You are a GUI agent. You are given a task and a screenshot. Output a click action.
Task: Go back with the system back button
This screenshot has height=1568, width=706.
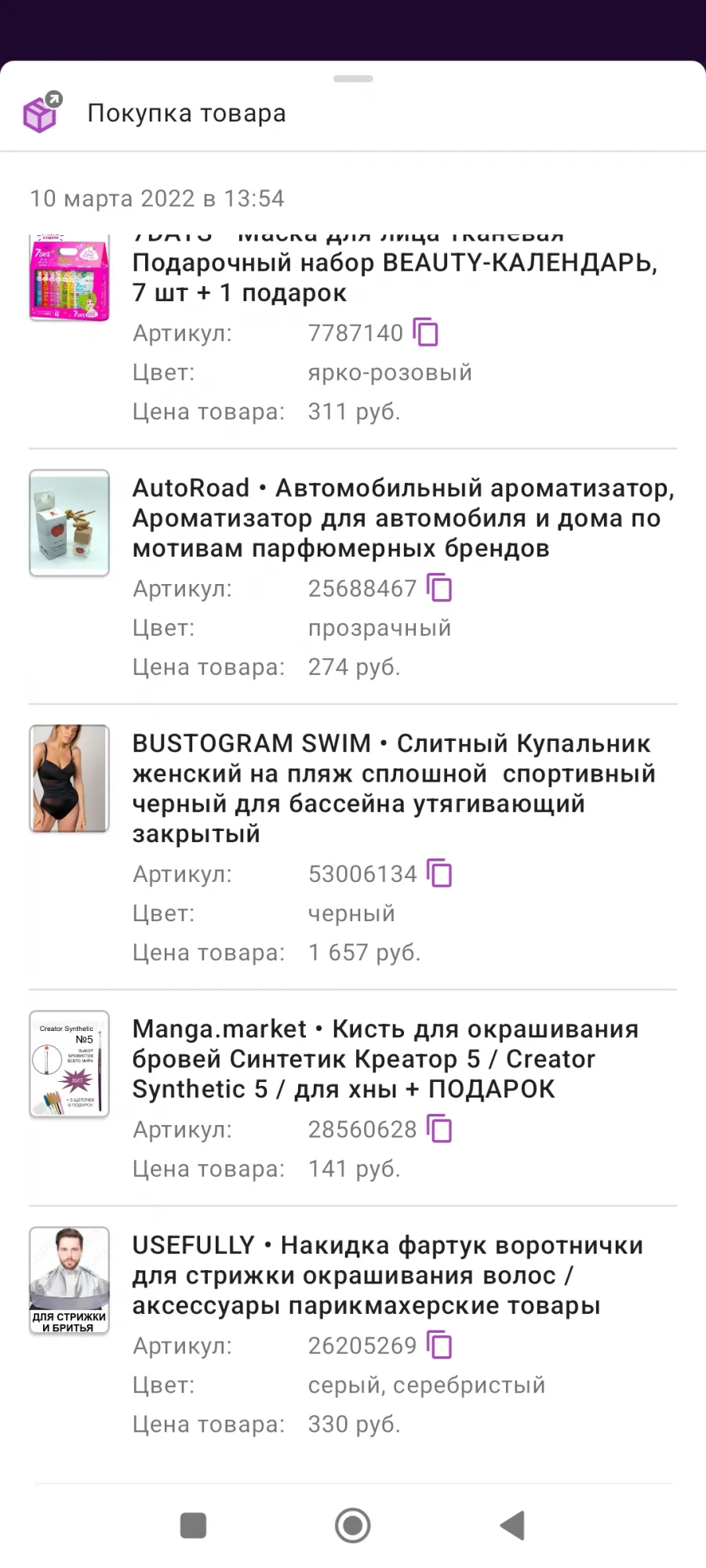pos(512,1526)
